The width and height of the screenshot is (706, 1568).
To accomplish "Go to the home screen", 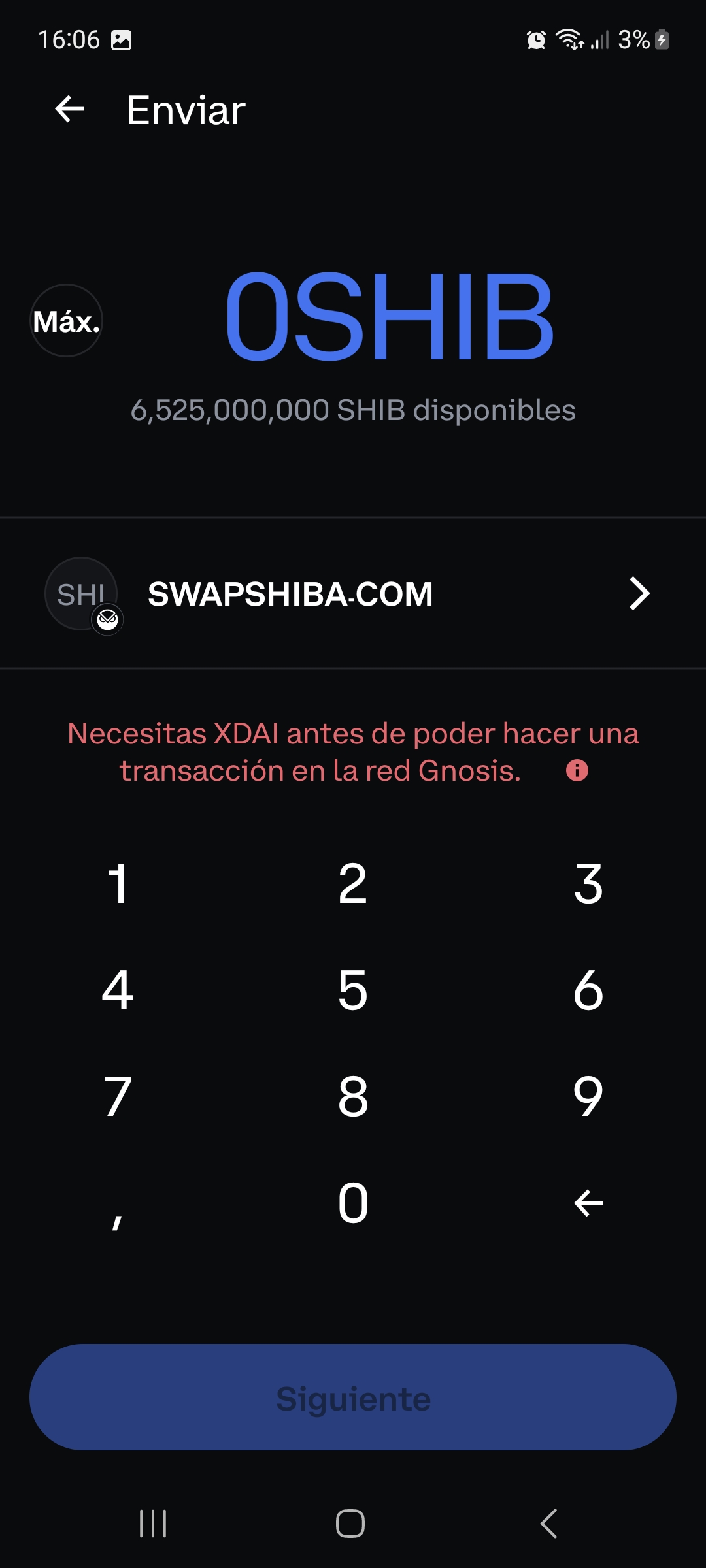I will (350, 1524).
